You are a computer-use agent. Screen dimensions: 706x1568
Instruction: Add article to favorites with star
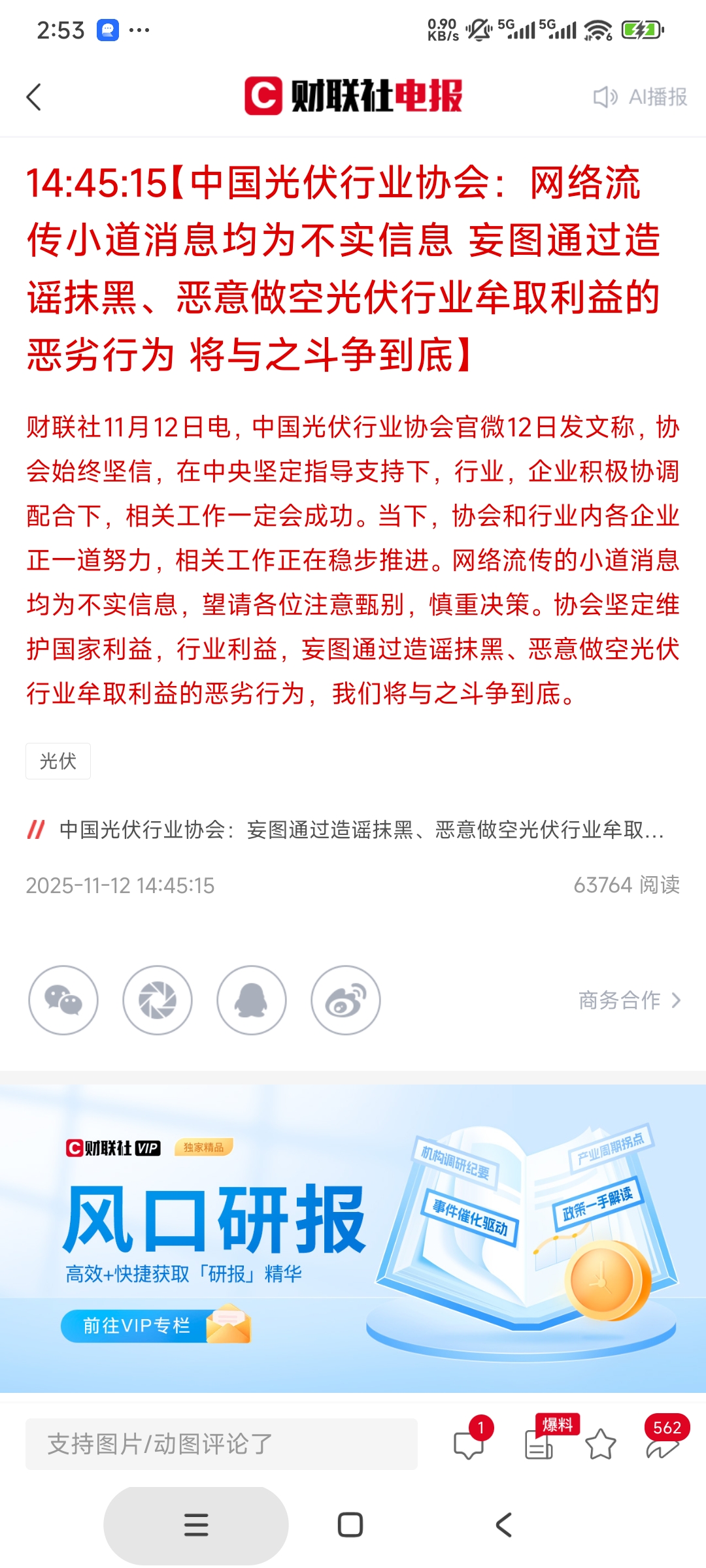[x=601, y=1445]
